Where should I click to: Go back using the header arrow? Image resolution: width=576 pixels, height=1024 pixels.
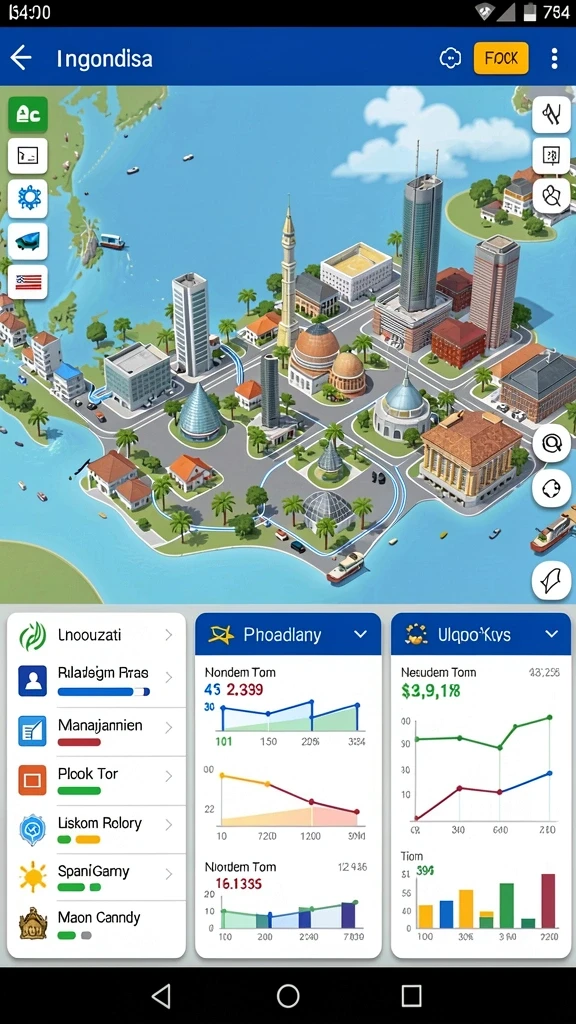click(22, 58)
